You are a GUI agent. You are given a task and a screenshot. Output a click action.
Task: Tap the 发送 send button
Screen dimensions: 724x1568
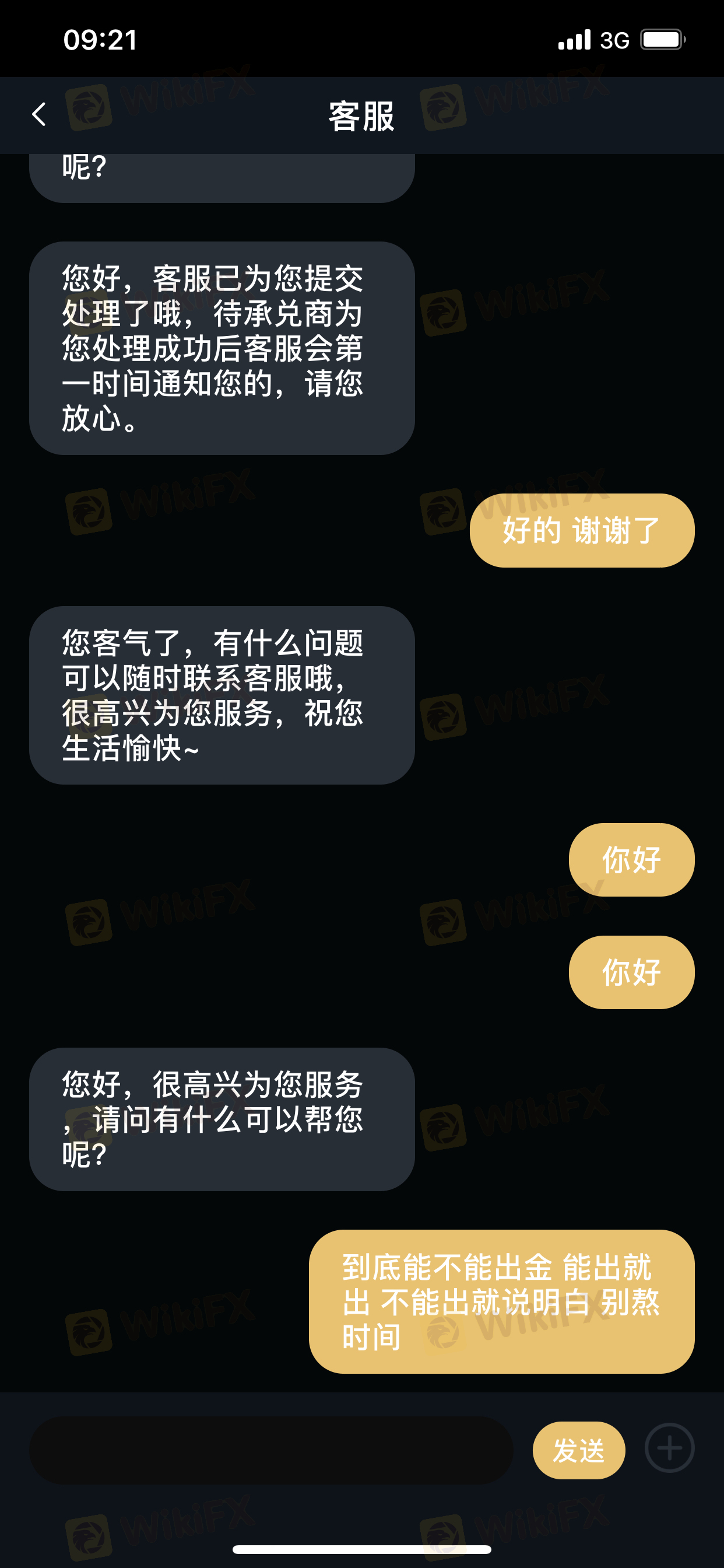pos(579,1450)
